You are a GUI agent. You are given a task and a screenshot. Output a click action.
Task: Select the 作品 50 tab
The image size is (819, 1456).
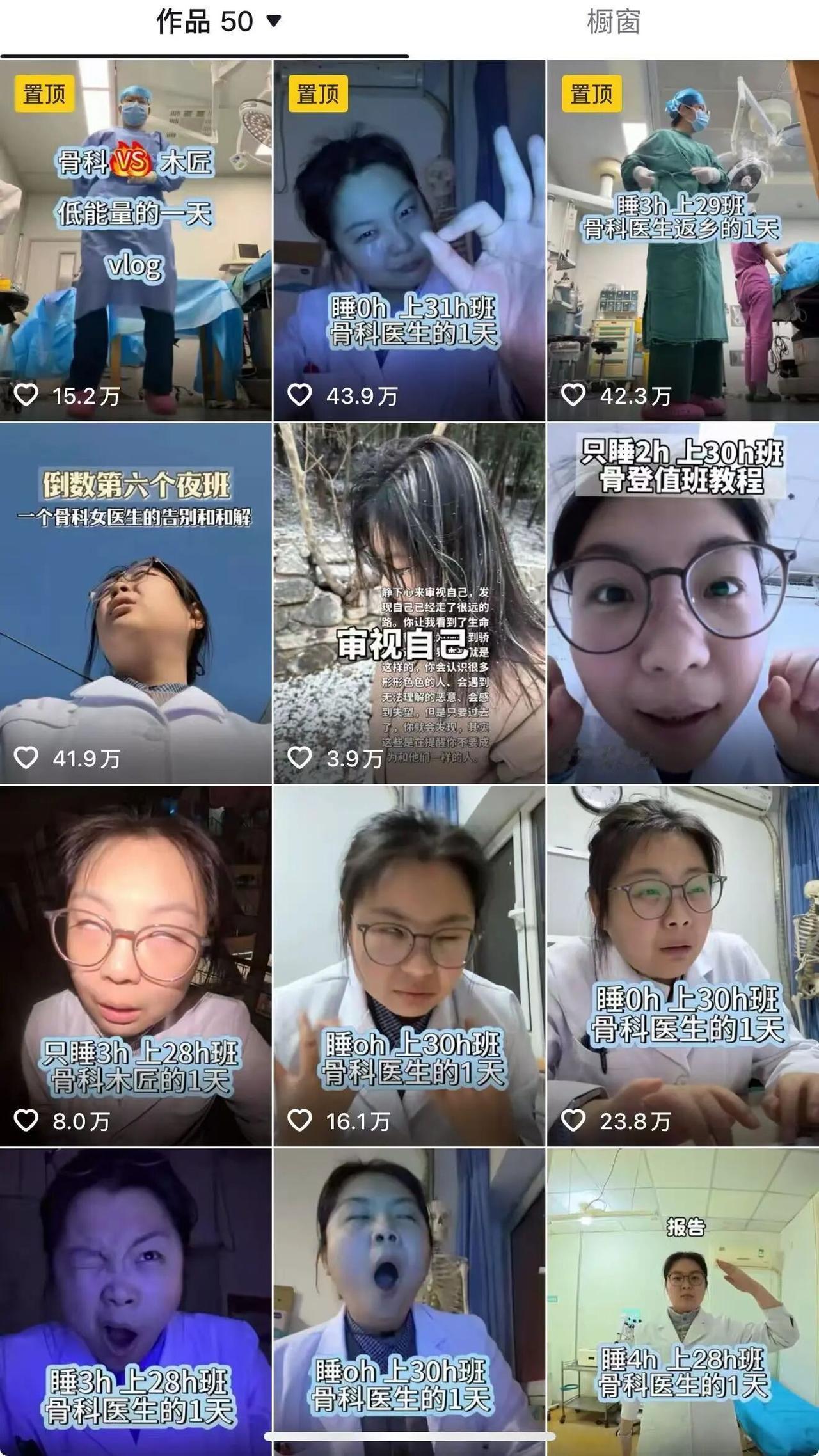point(205,20)
